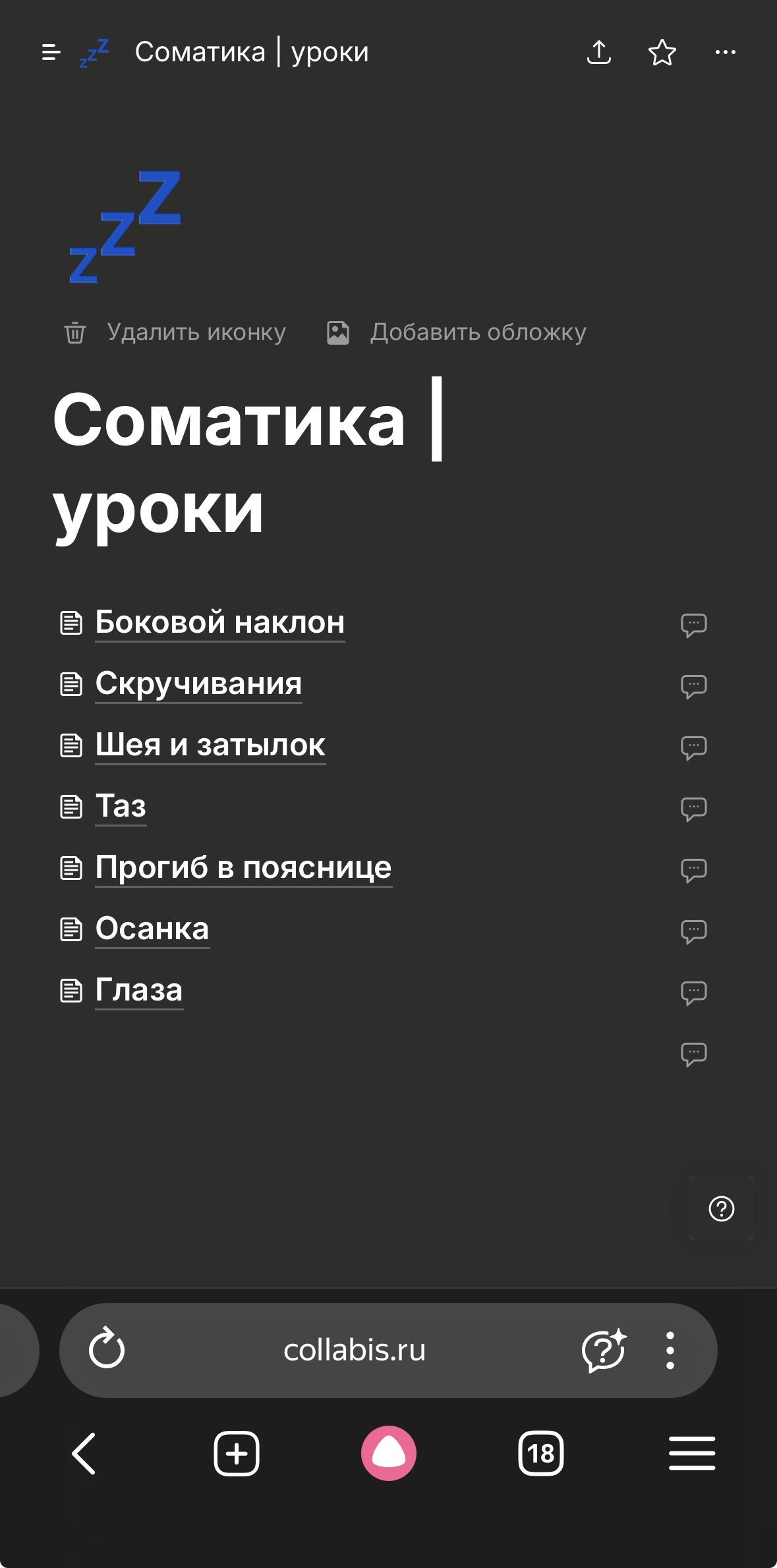This screenshot has height=1568, width=777.
Task: View the 18 open tabs
Action: click(x=540, y=1453)
